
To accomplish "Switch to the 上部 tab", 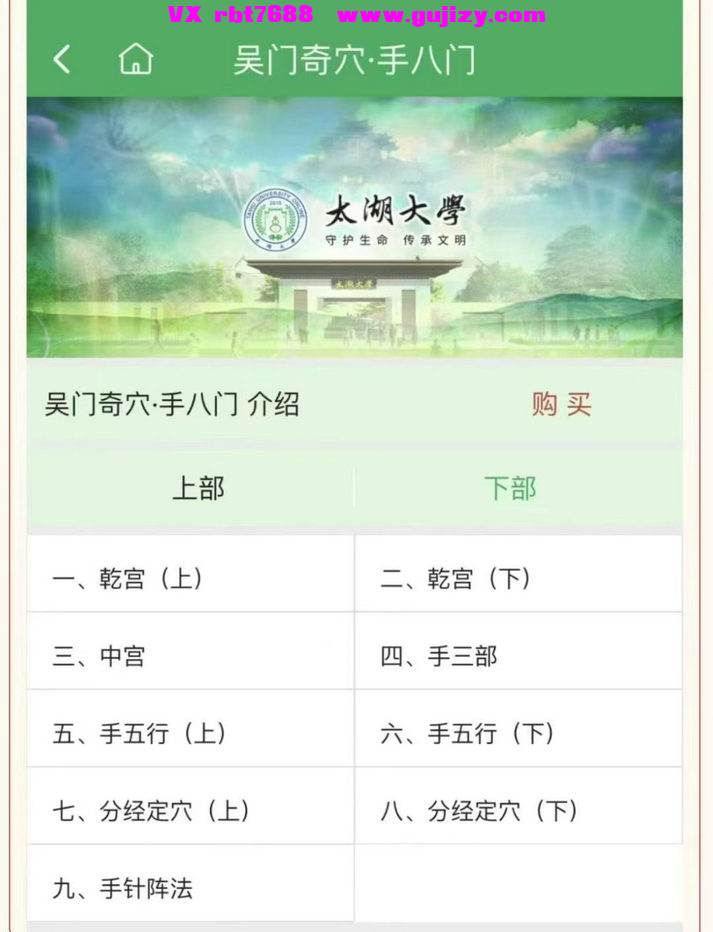I will click(x=198, y=488).
